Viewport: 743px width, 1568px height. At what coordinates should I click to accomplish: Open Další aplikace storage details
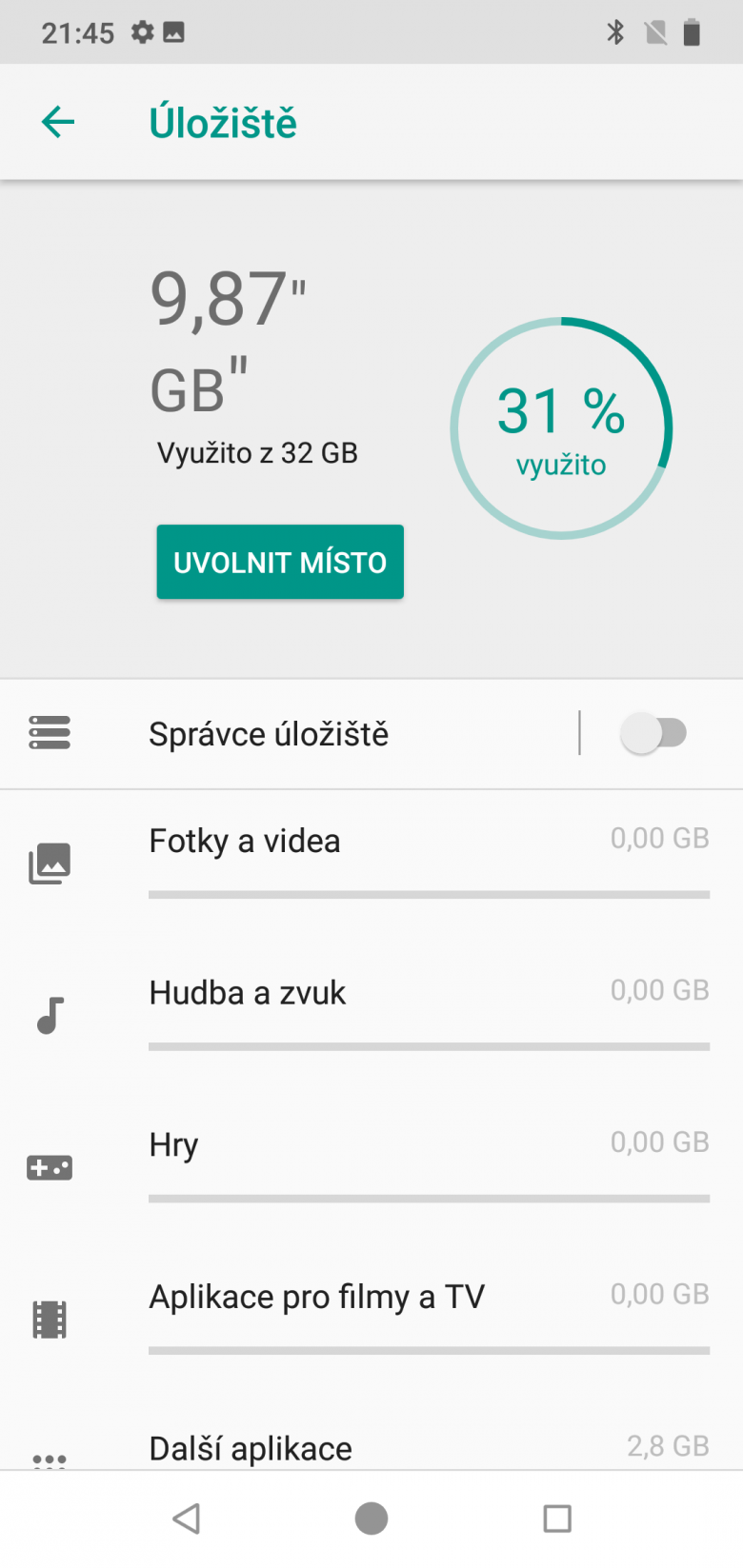(371, 1434)
